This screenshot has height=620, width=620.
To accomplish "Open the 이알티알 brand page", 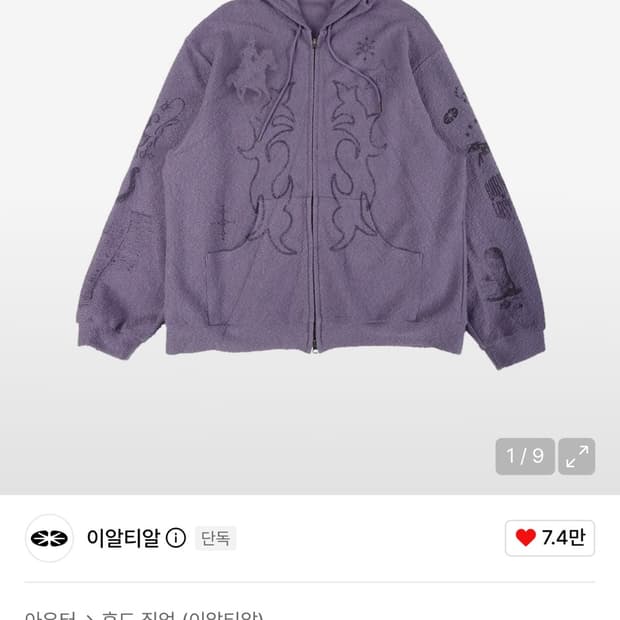I will click(x=123, y=538).
